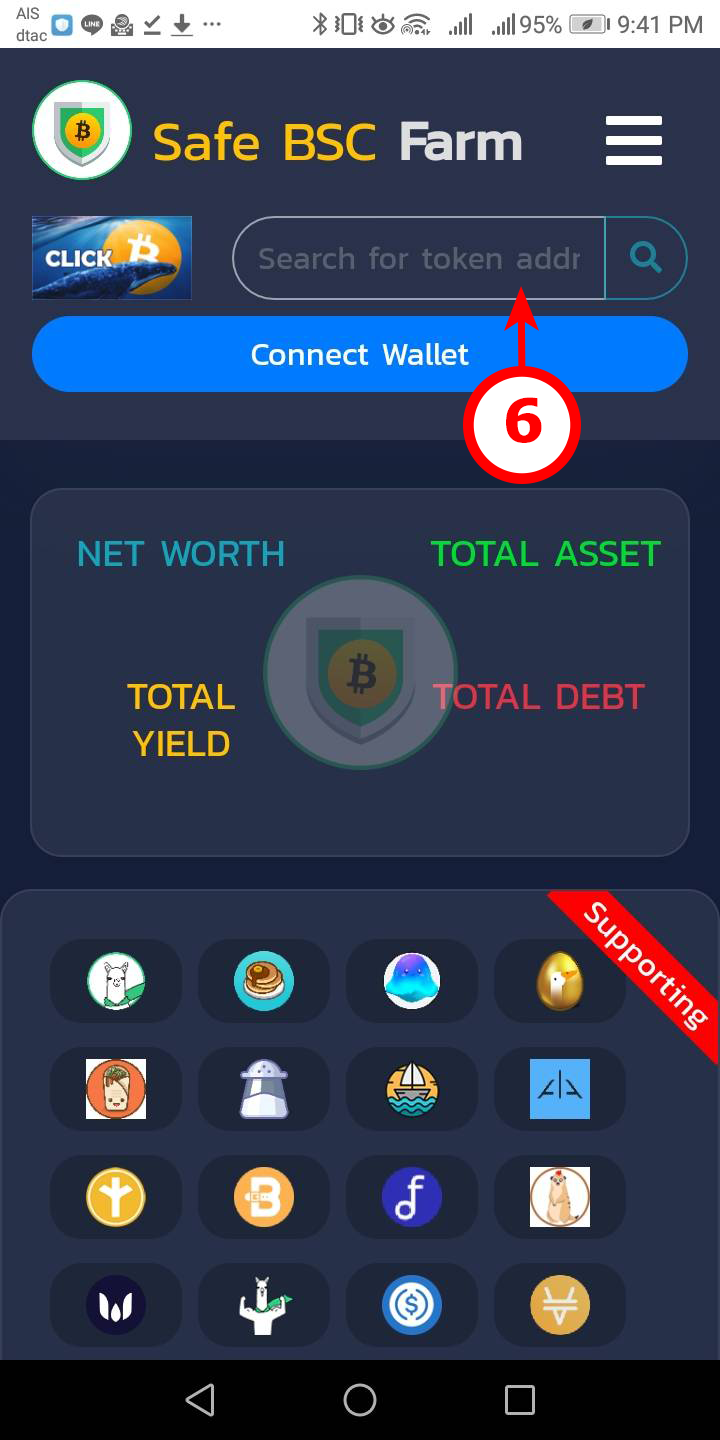Select the sailboat platform icon
The width and height of the screenshot is (720, 1440).
tap(412, 1089)
